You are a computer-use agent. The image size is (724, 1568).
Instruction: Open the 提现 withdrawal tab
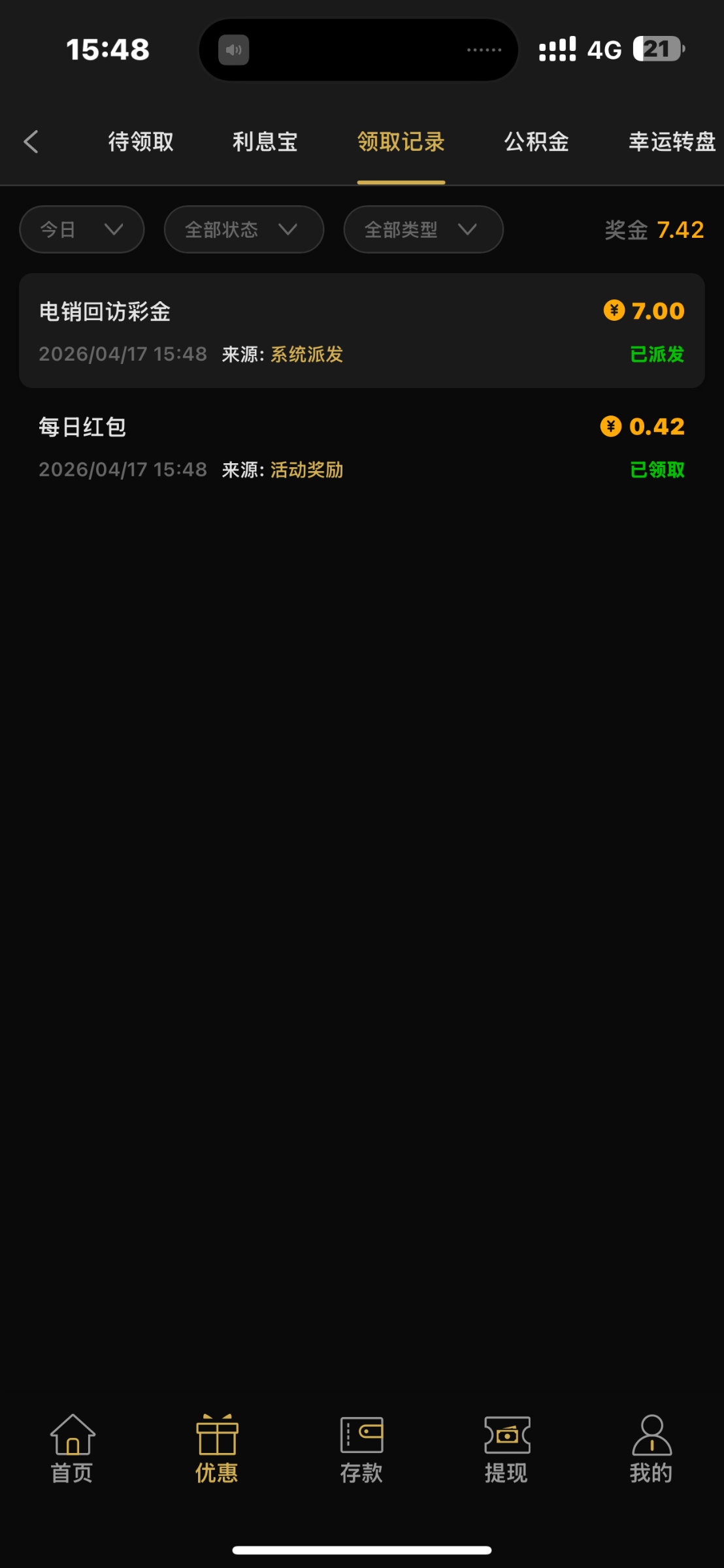(x=506, y=1448)
